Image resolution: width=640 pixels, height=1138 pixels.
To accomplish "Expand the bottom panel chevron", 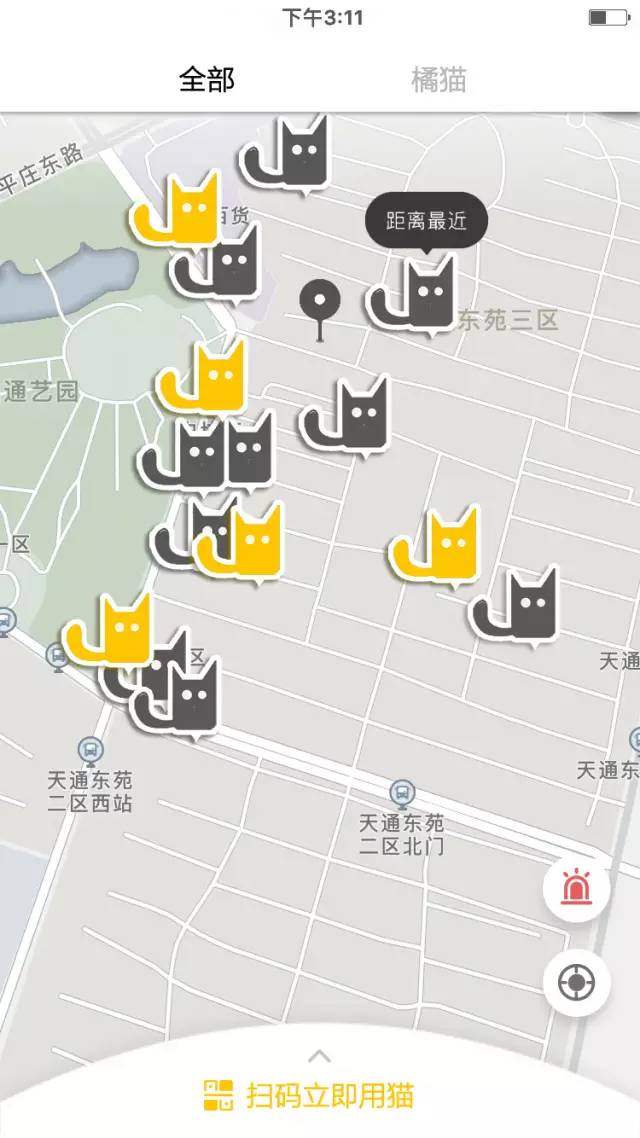I will (x=320, y=1055).
